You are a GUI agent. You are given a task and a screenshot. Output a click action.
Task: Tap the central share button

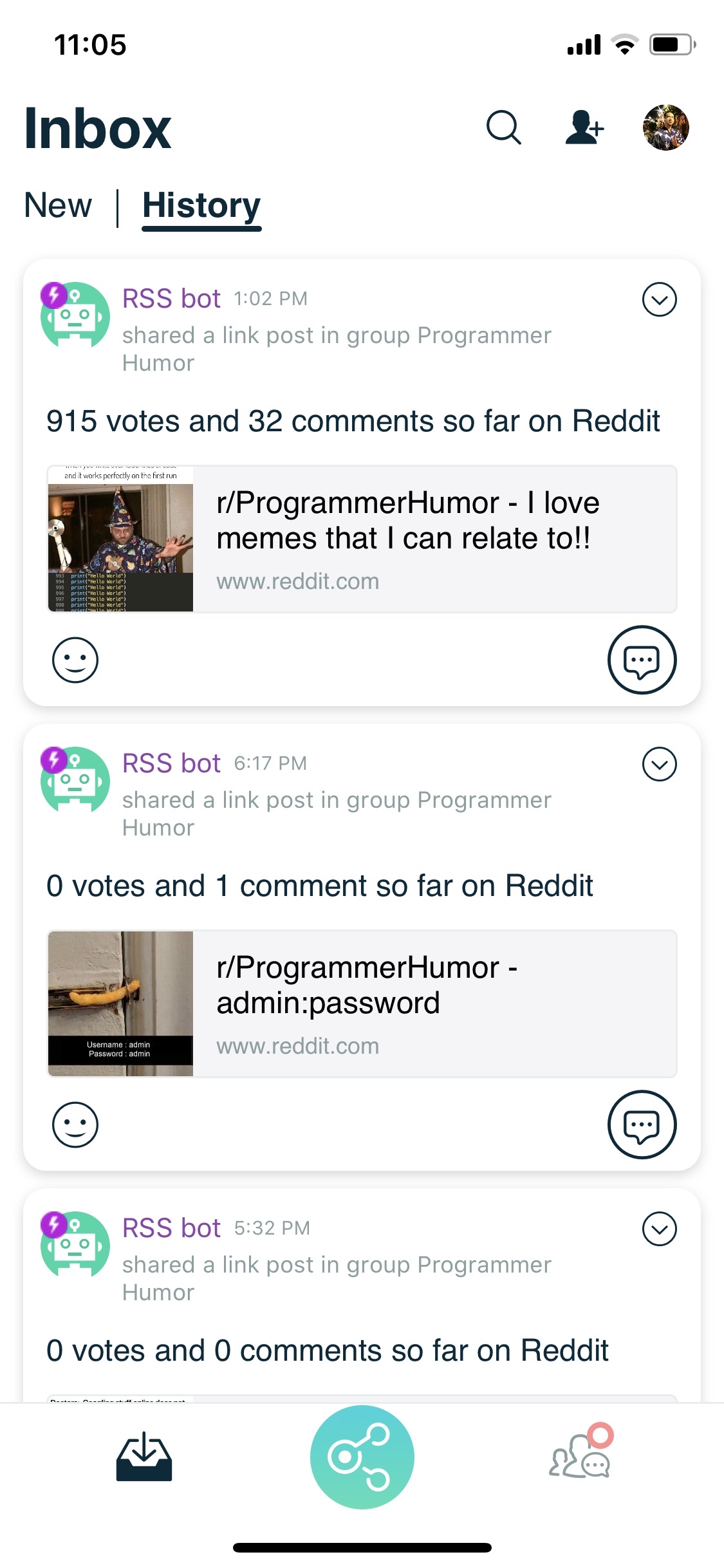(362, 1457)
